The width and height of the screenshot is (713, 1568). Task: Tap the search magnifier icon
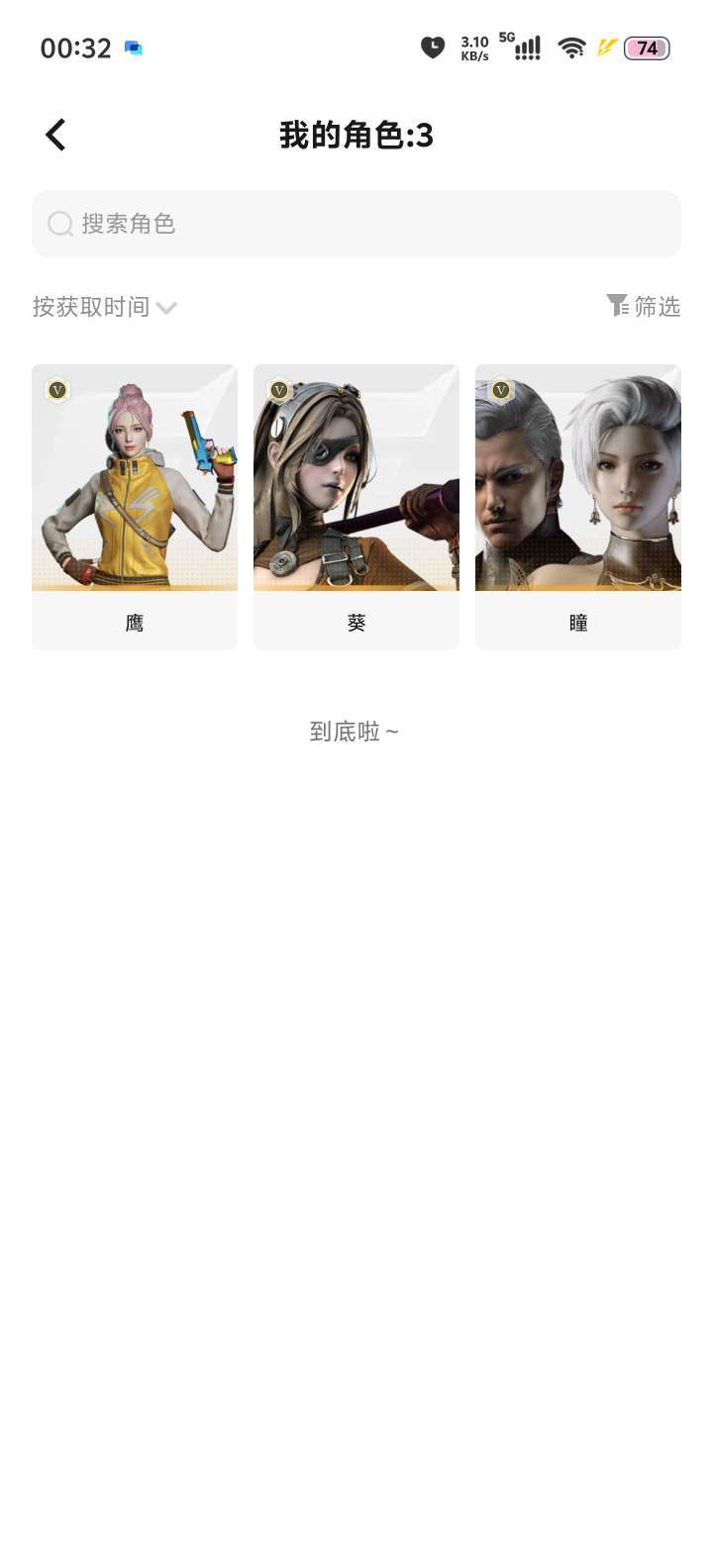tap(60, 224)
